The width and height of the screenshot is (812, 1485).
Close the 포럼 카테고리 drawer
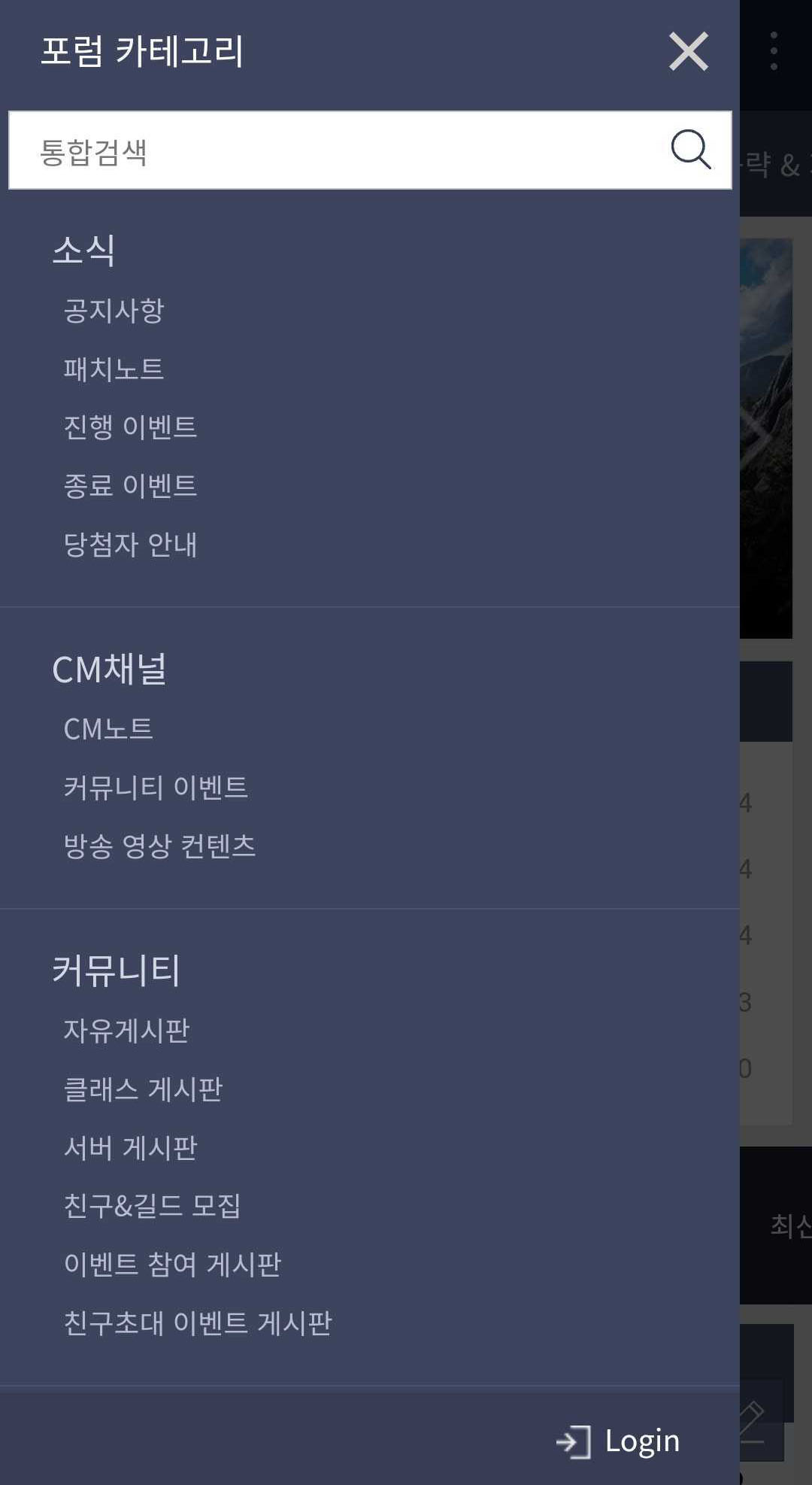688,51
